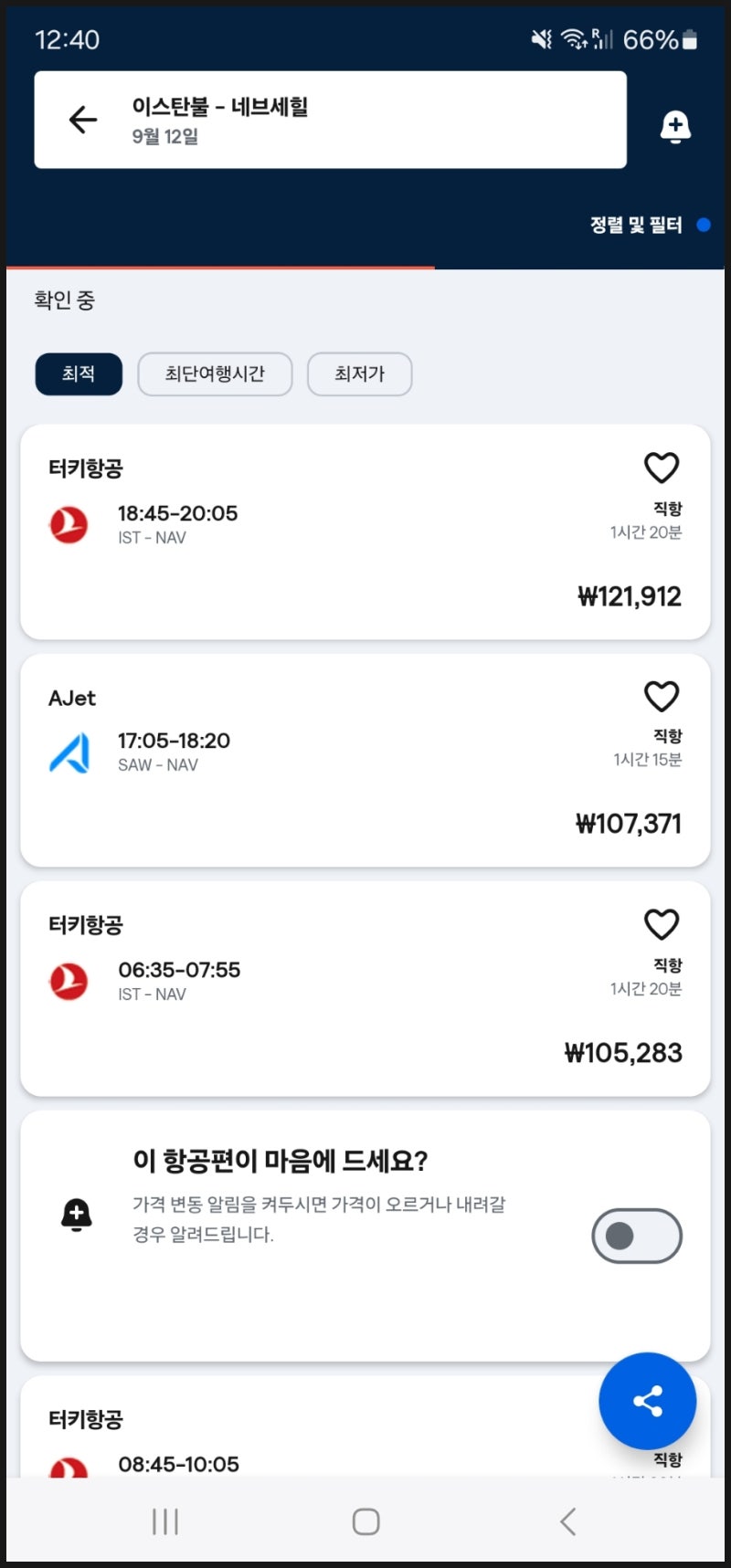Tap the Turkish Airlines logo on 06:35 flight

click(69, 981)
